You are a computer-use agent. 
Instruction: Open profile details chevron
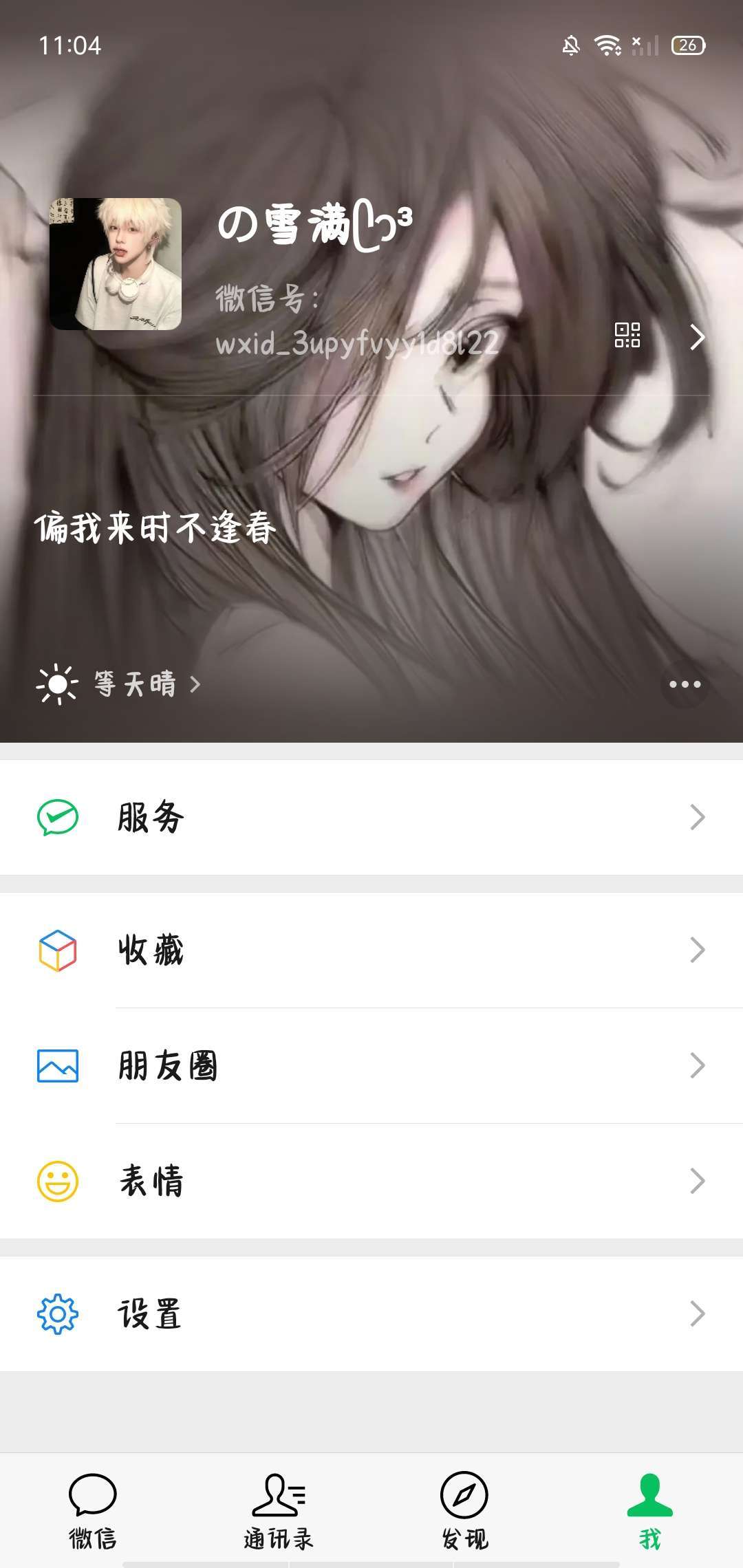697,337
